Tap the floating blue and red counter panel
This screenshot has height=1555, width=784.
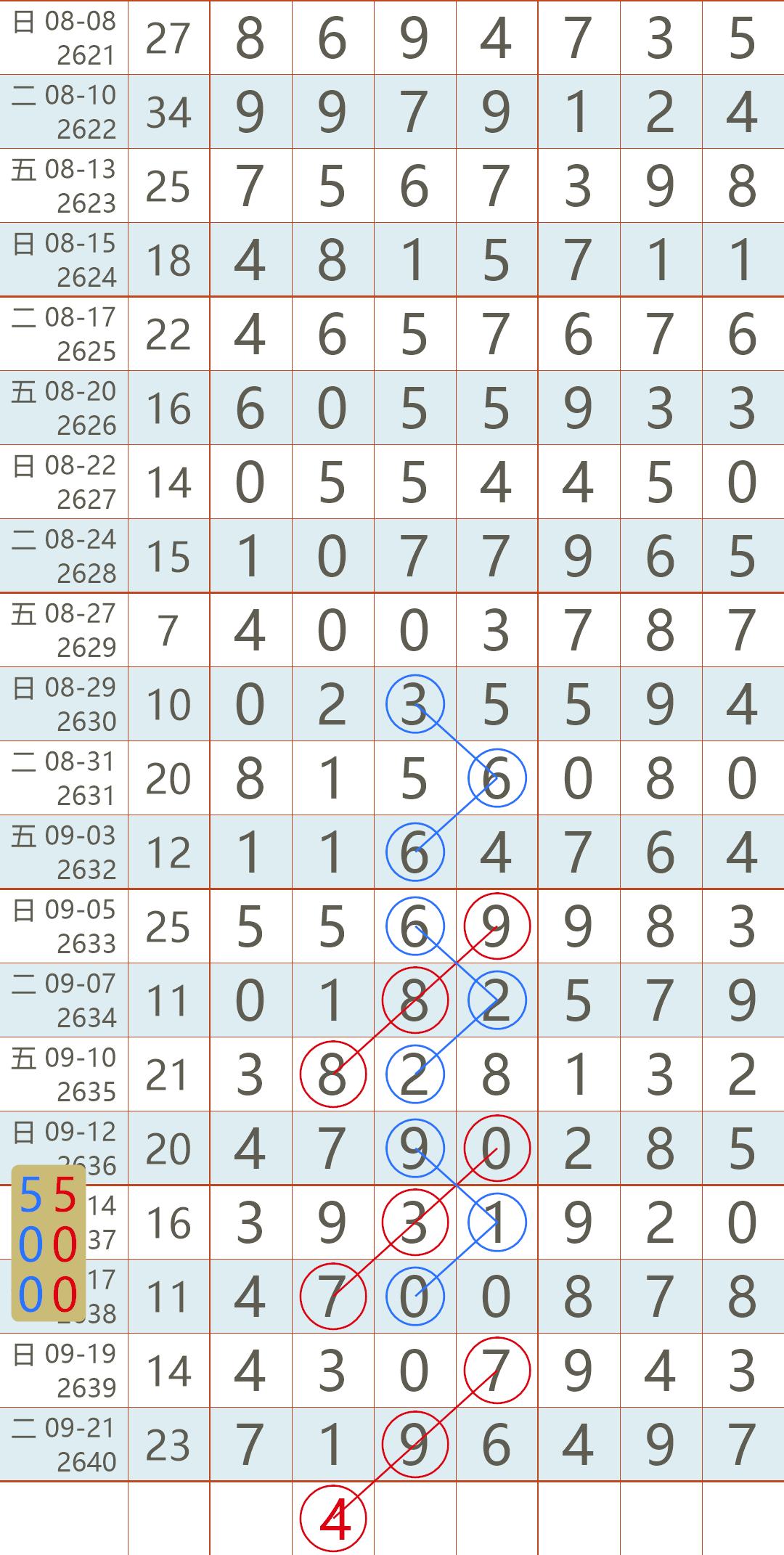pyautogui.click(x=49, y=1244)
